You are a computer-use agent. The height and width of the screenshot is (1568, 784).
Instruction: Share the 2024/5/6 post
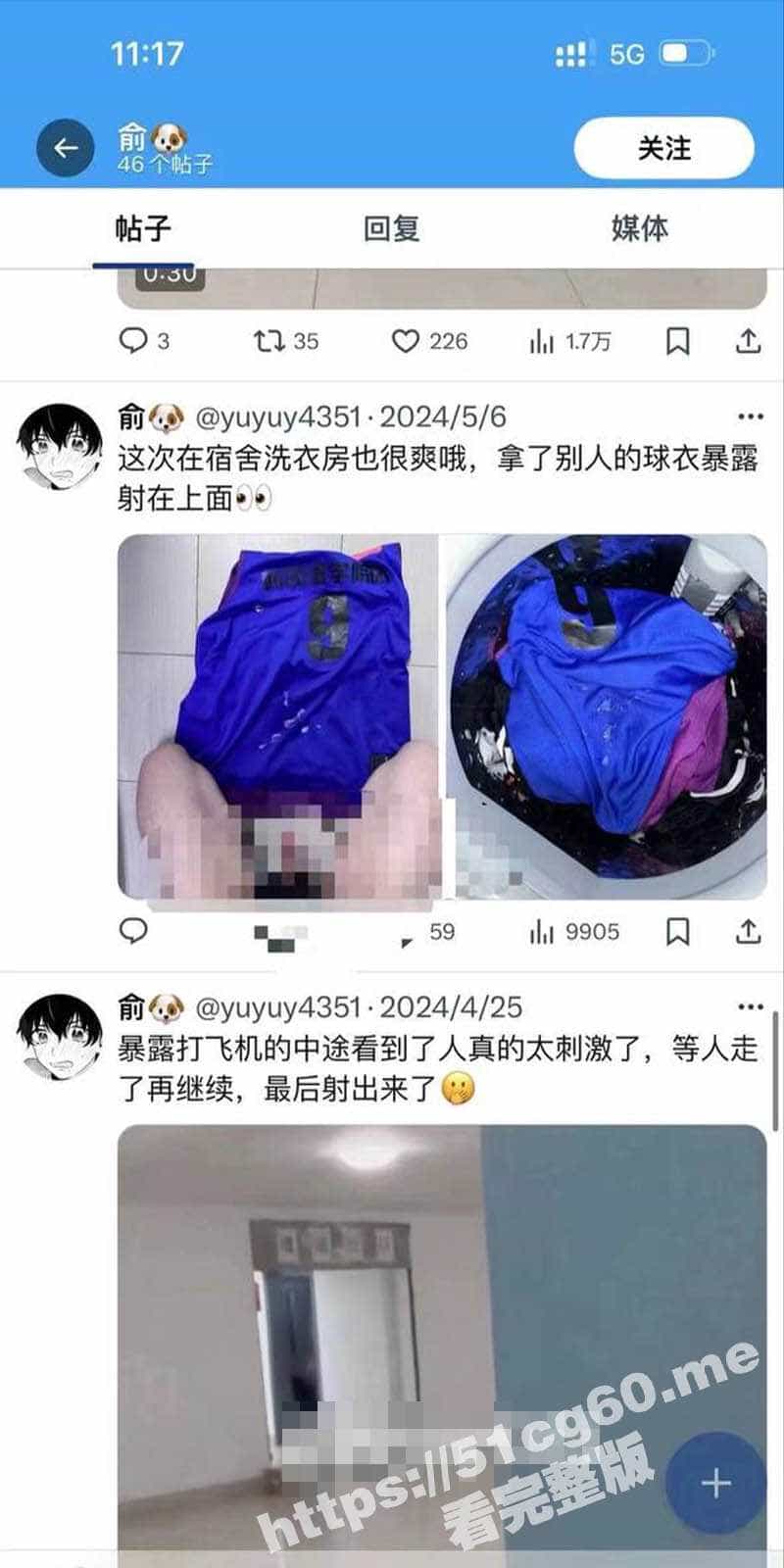[x=748, y=931]
